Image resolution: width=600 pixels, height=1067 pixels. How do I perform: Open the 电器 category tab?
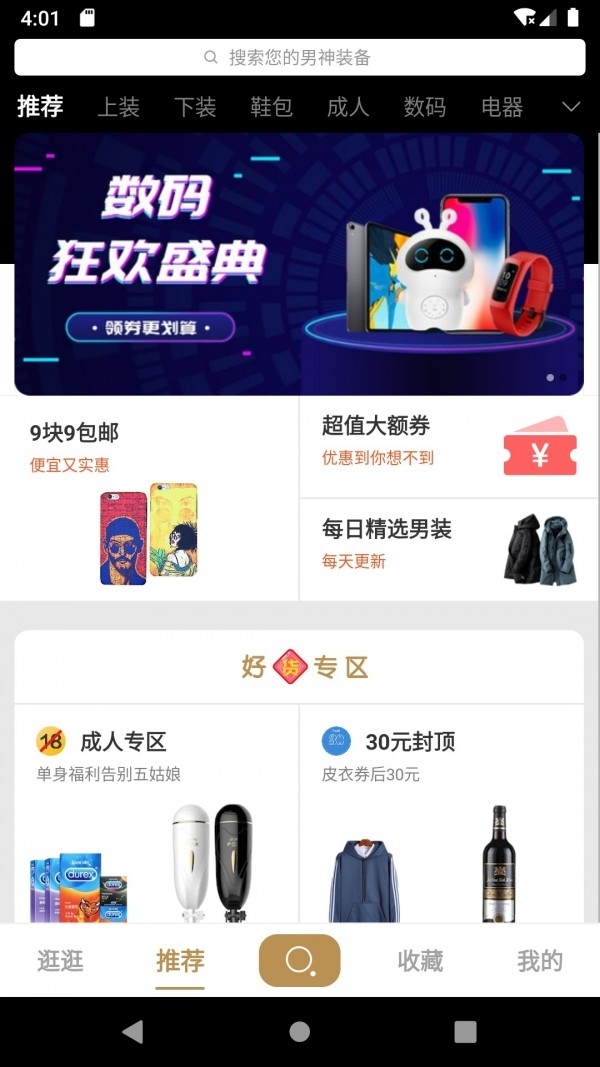tap(501, 107)
